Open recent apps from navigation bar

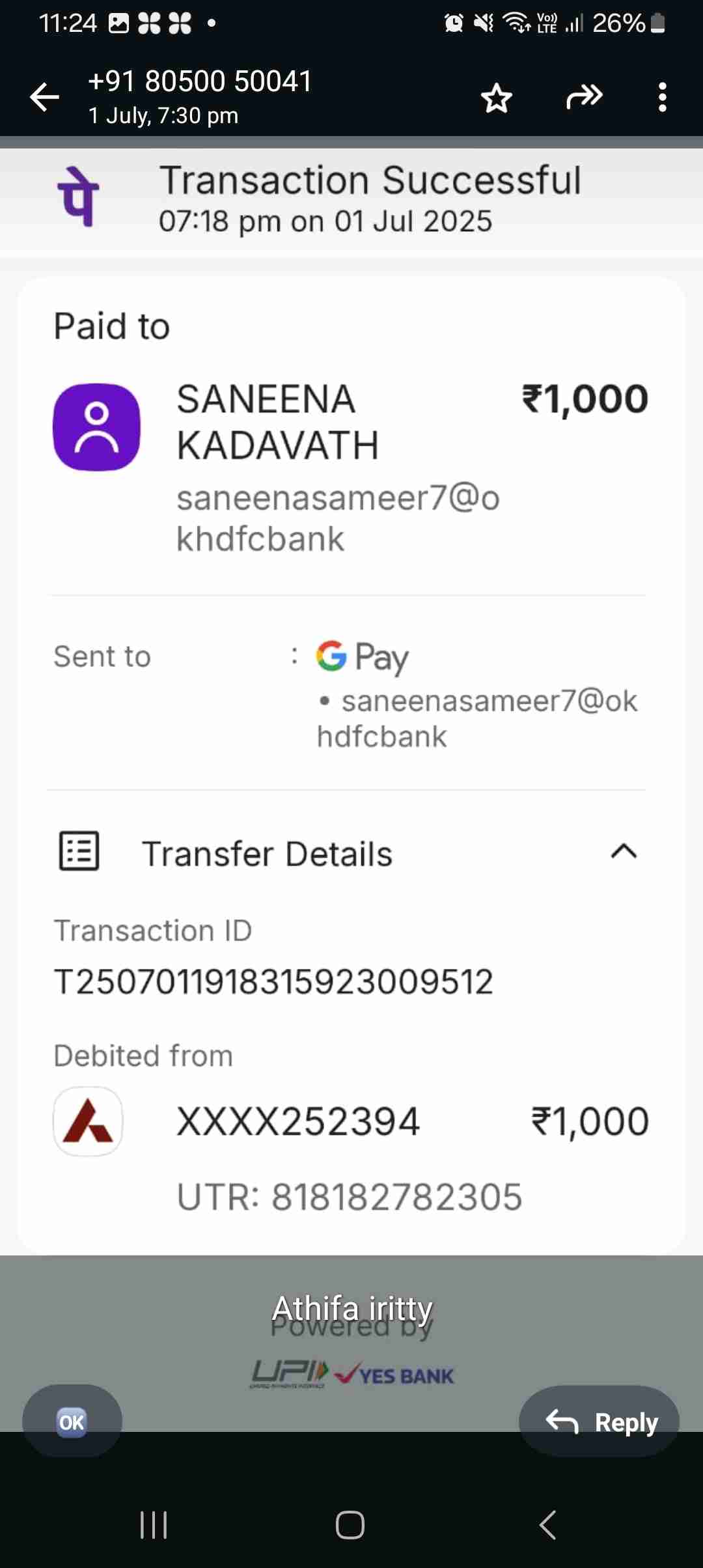click(x=154, y=1524)
